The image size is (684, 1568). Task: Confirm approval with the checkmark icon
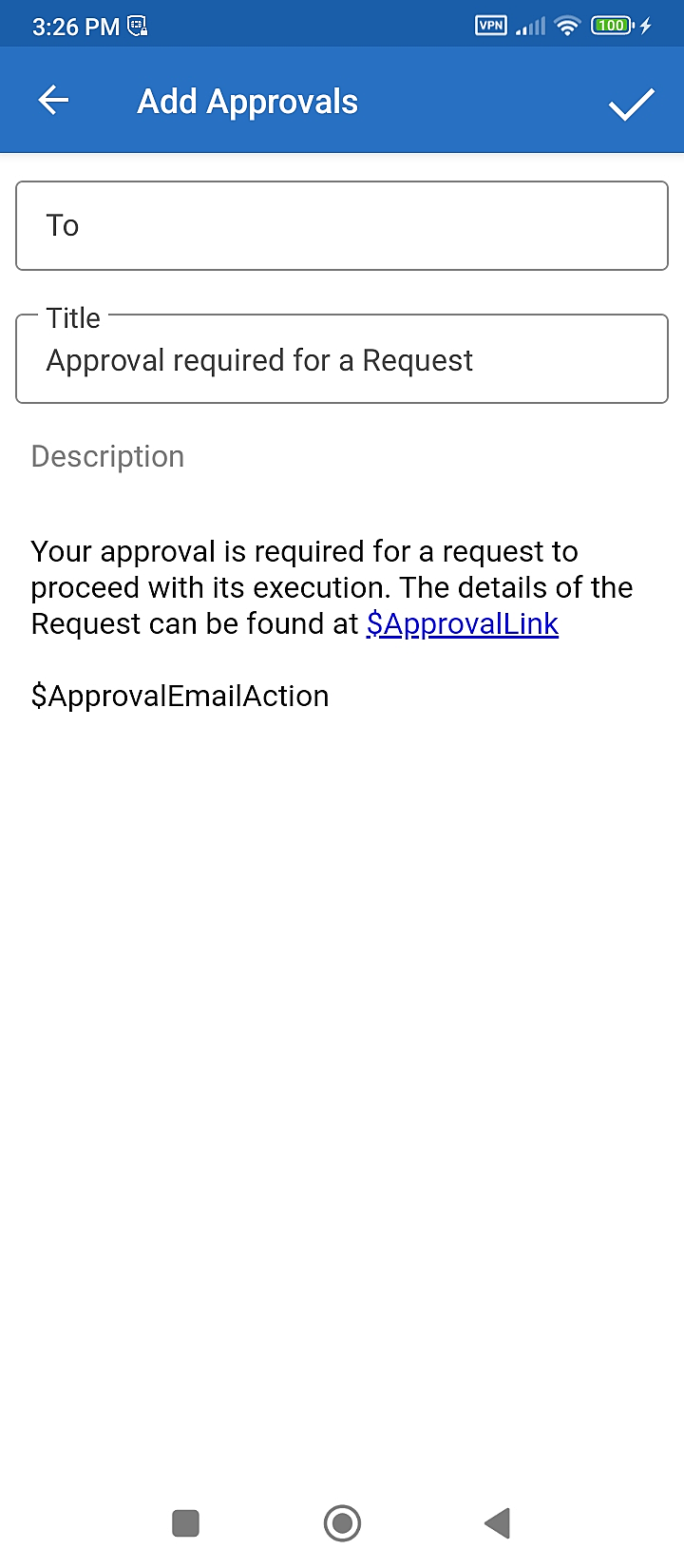[631, 103]
